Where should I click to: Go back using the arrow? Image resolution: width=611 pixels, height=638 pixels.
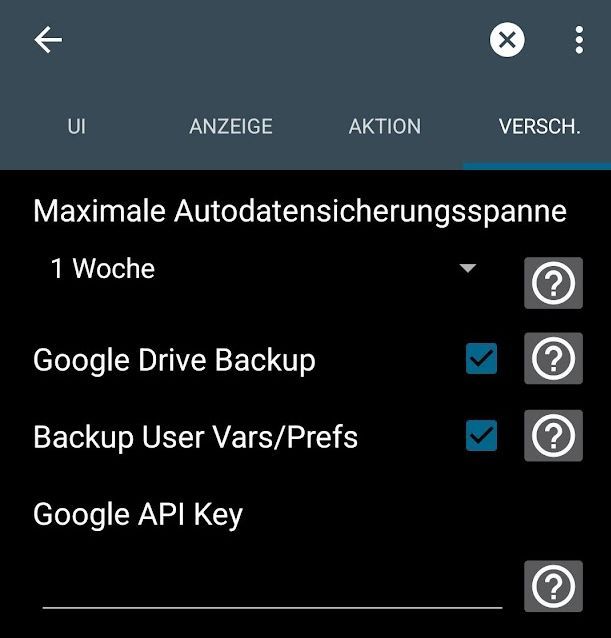coord(48,40)
